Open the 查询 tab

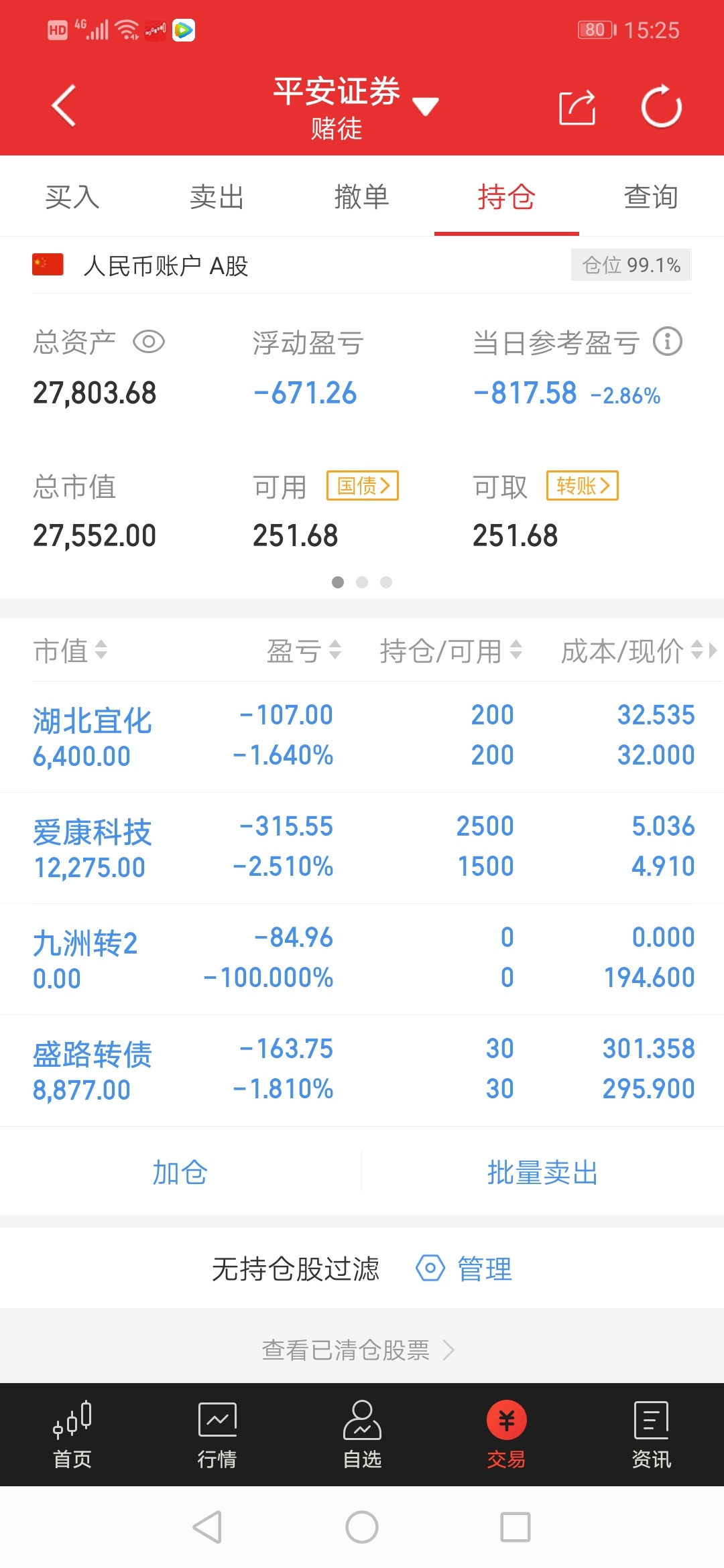(x=651, y=197)
